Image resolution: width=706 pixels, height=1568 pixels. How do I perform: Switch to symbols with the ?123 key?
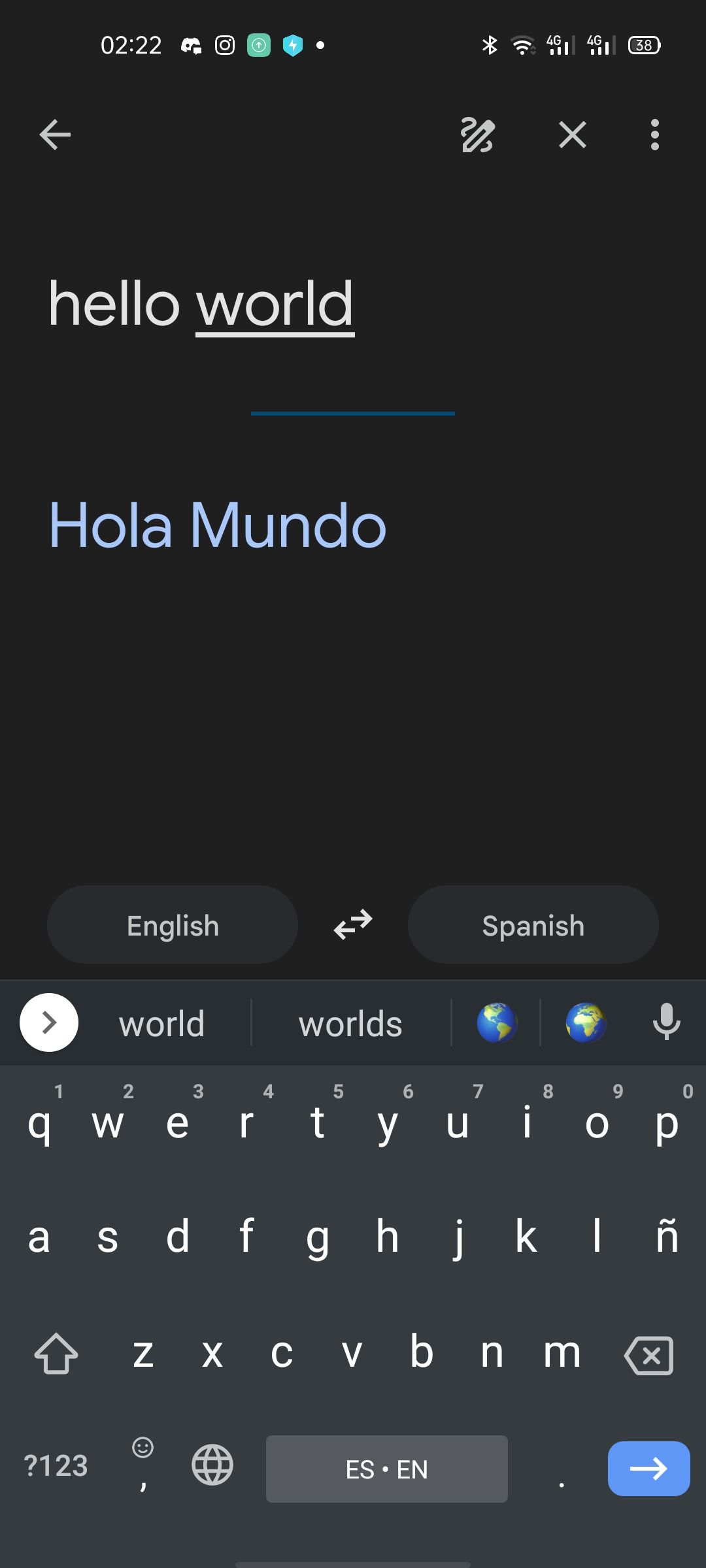(56, 1469)
